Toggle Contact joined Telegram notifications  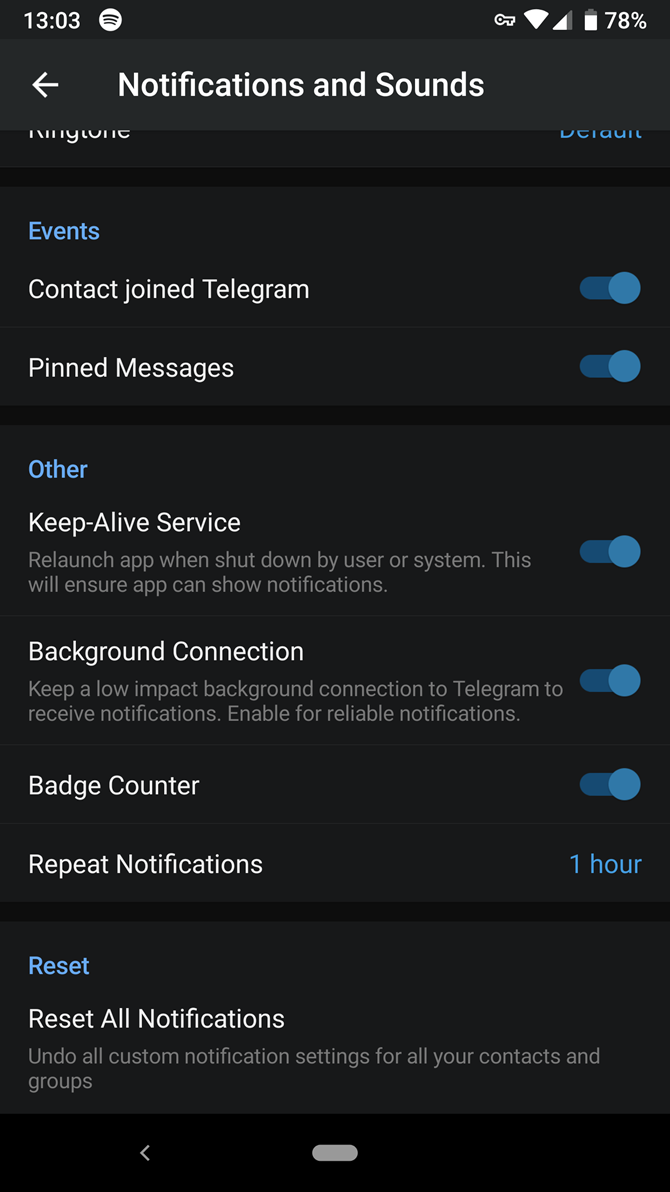click(x=610, y=289)
